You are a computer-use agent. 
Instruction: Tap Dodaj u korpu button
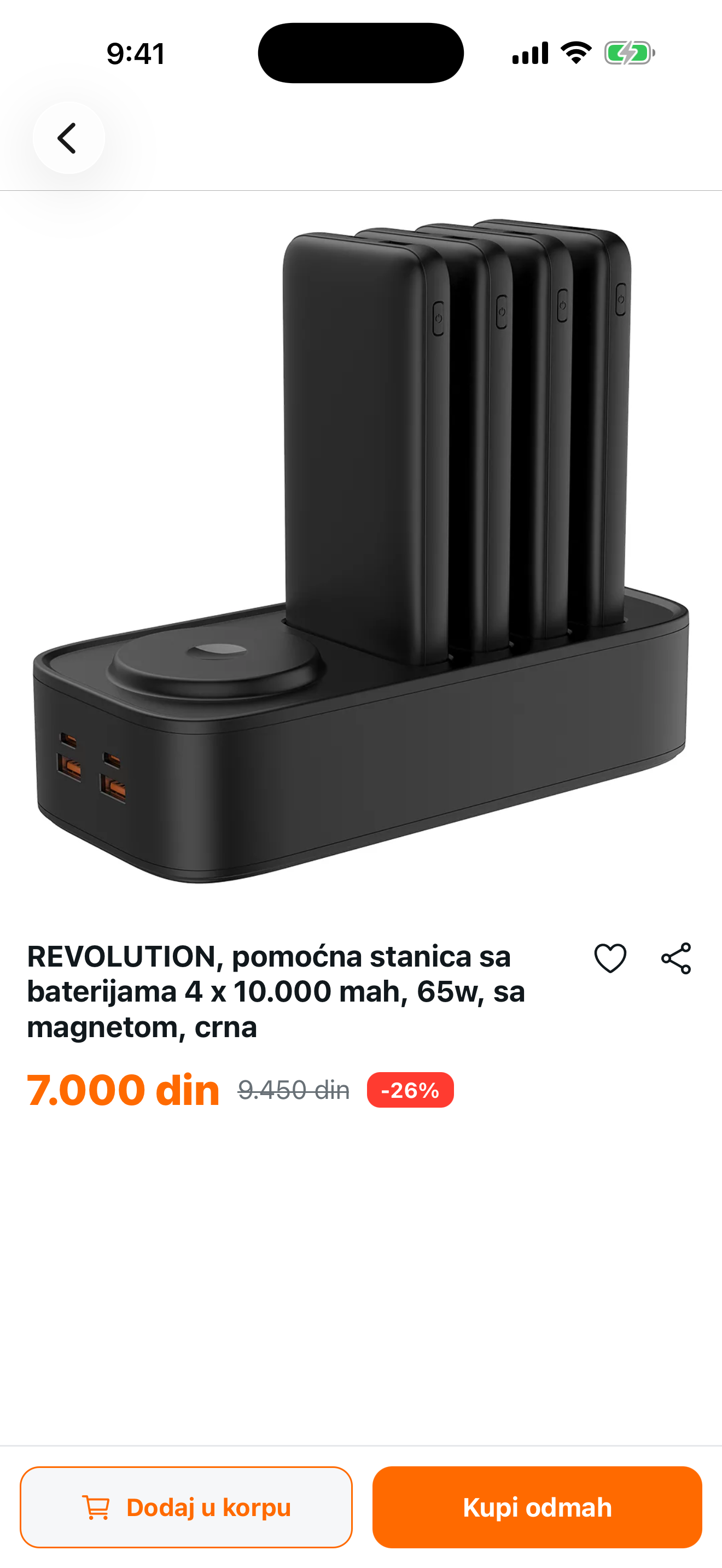tap(187, 1507)
